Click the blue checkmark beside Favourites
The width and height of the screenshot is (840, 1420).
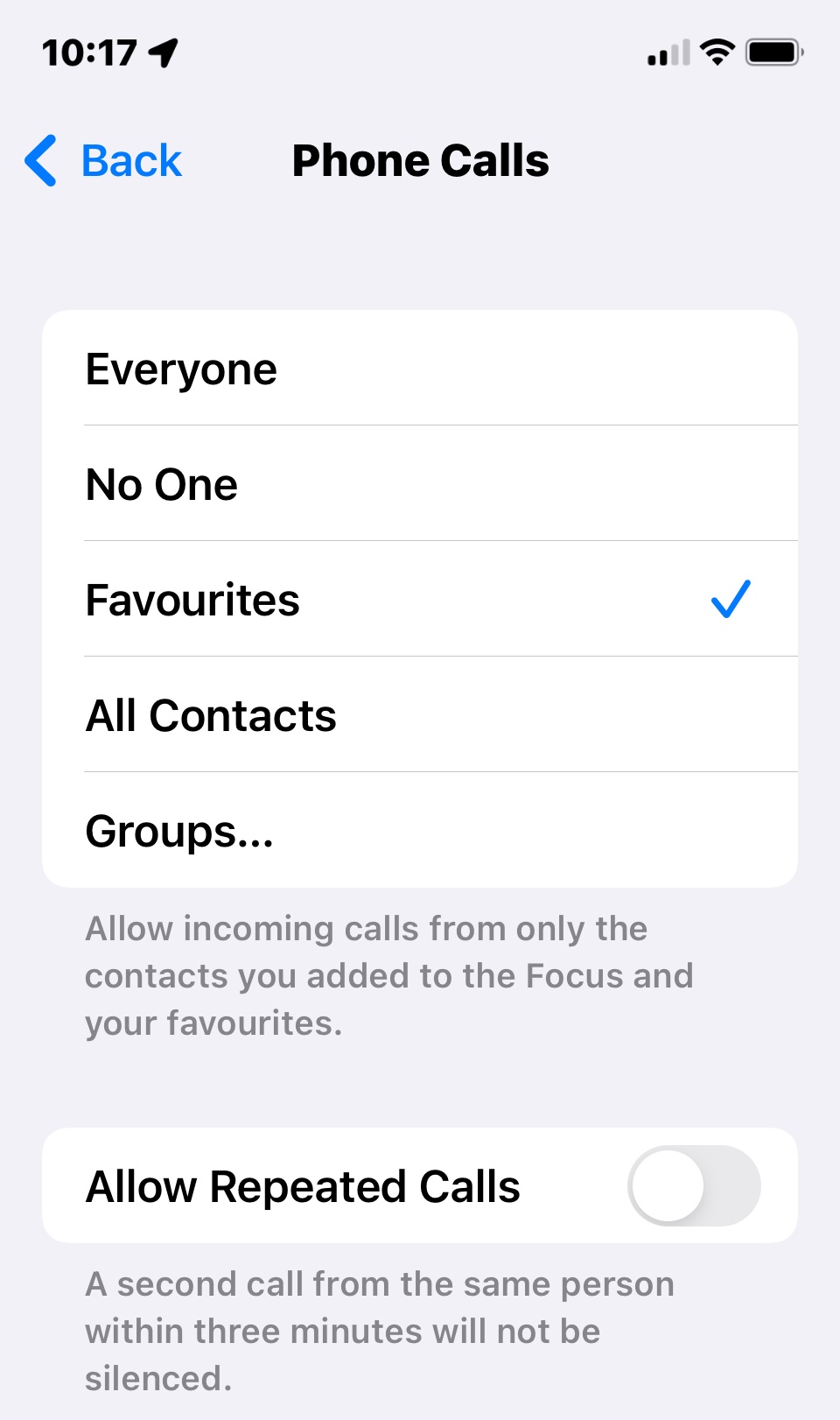(730, 600)
